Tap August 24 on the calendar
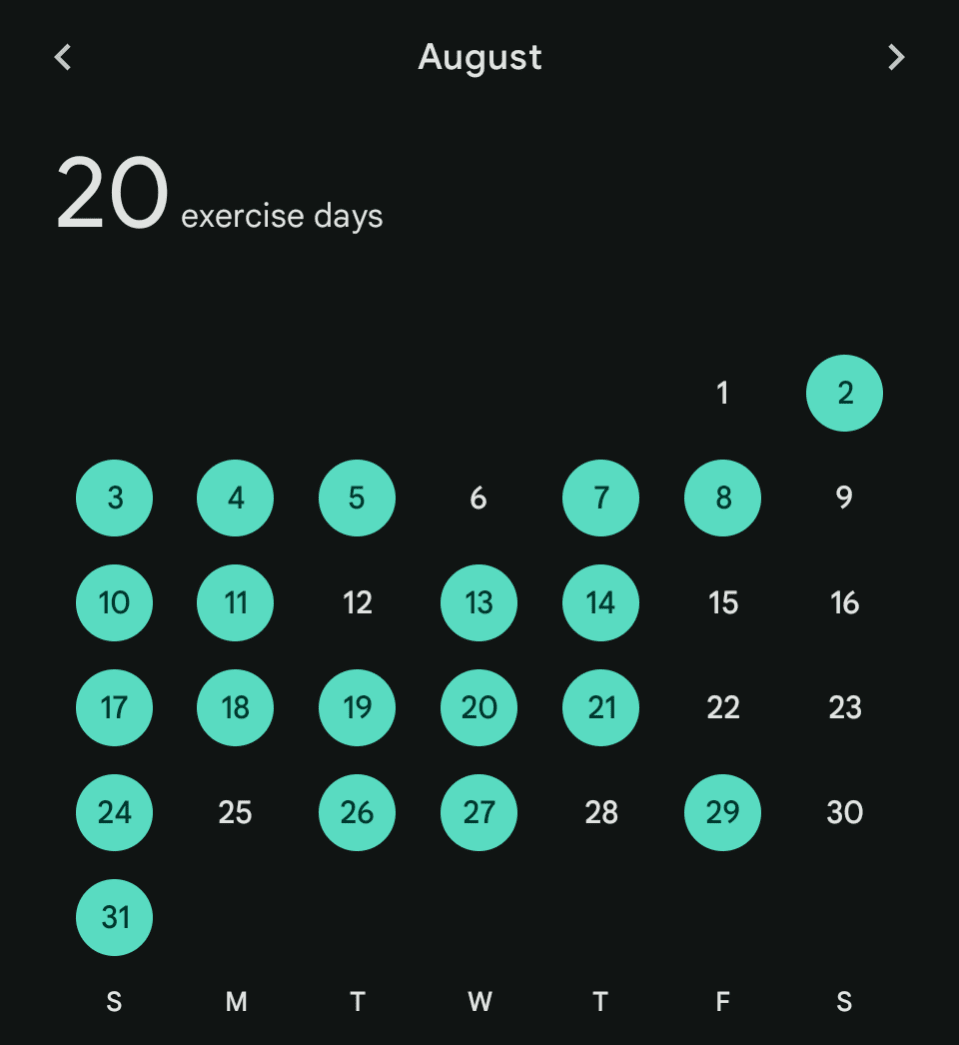 tap(114, 812)
